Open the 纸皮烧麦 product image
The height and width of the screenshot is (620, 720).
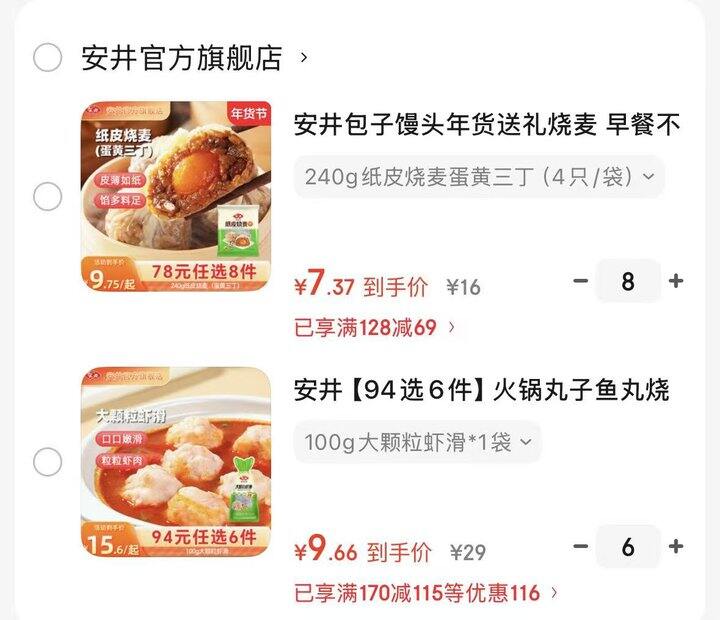pyautogui.click(x=175, y=196)
